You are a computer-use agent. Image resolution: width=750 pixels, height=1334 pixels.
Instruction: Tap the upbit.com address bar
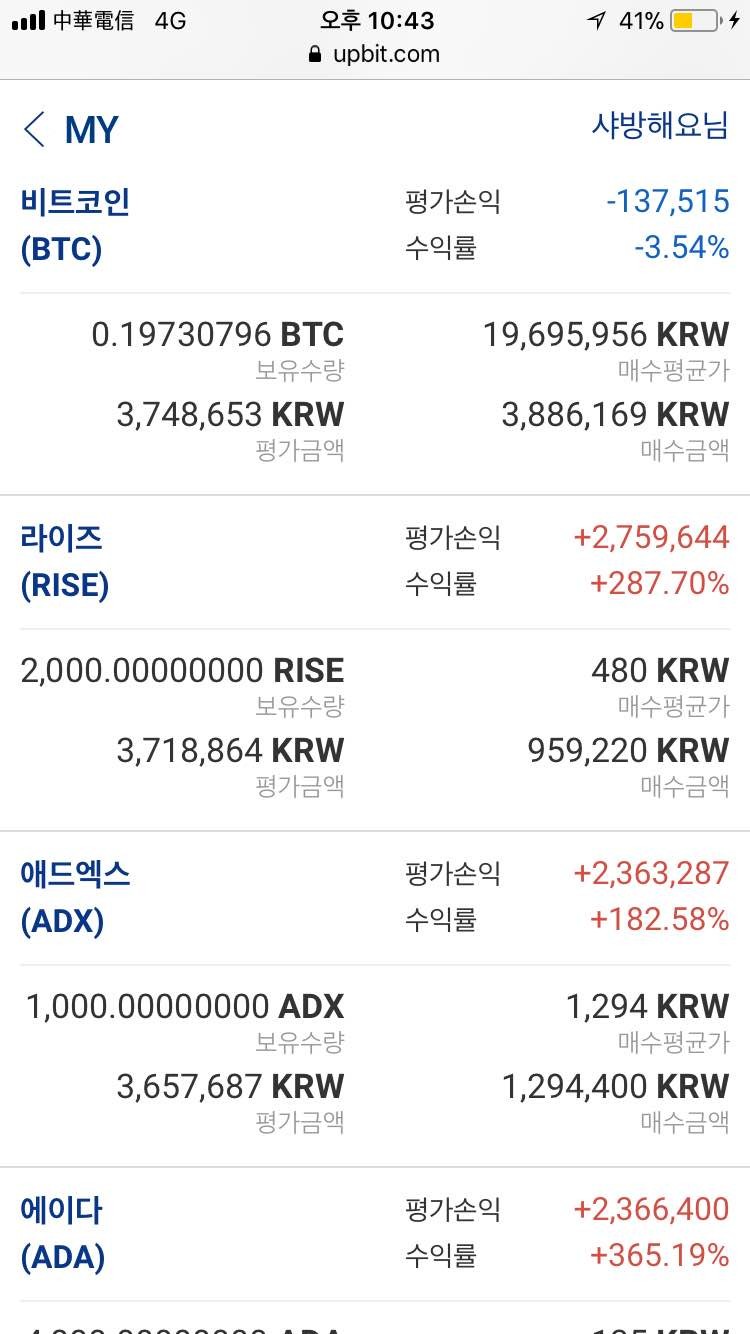tap(375, 54)
